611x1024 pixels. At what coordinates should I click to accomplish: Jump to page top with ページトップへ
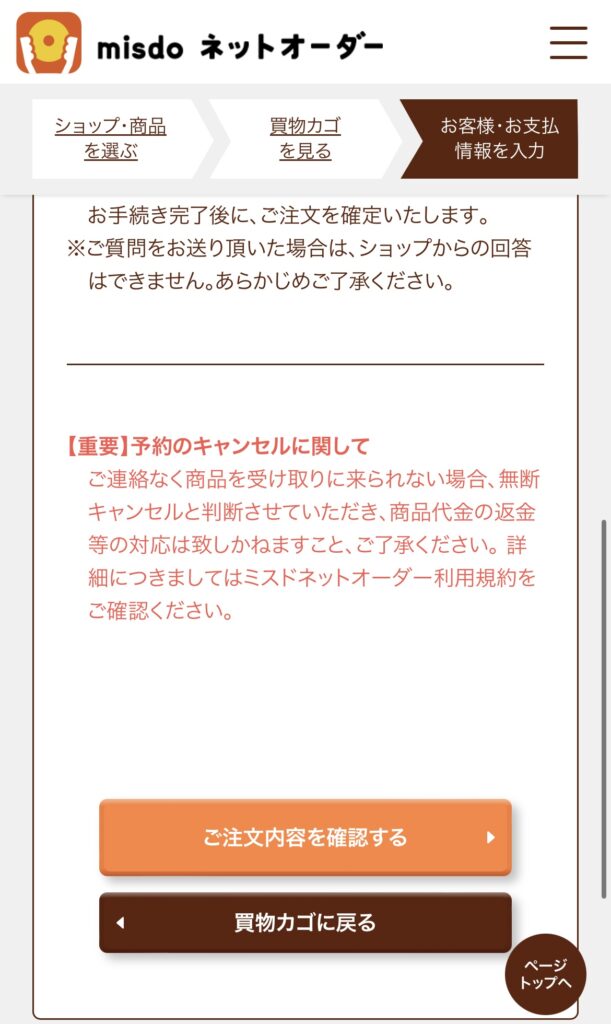[x=545, y=974]
